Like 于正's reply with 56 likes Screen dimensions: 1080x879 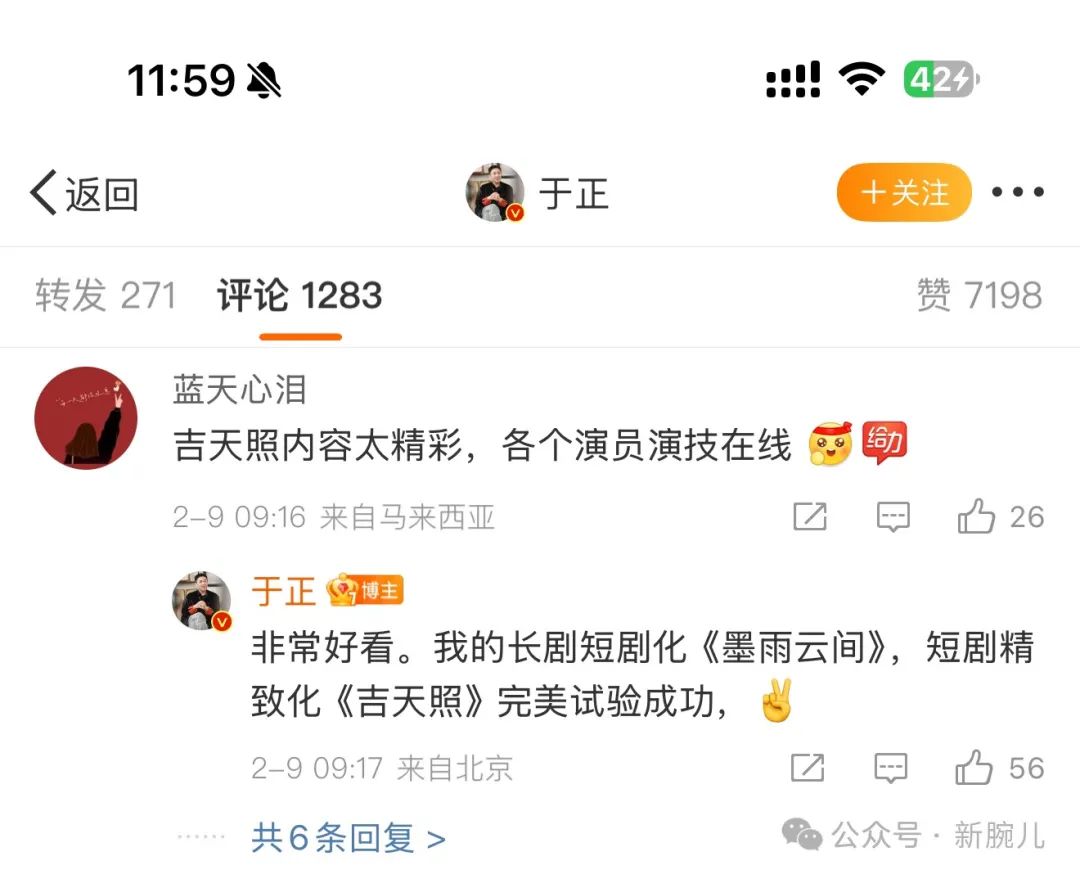[975, 768]
